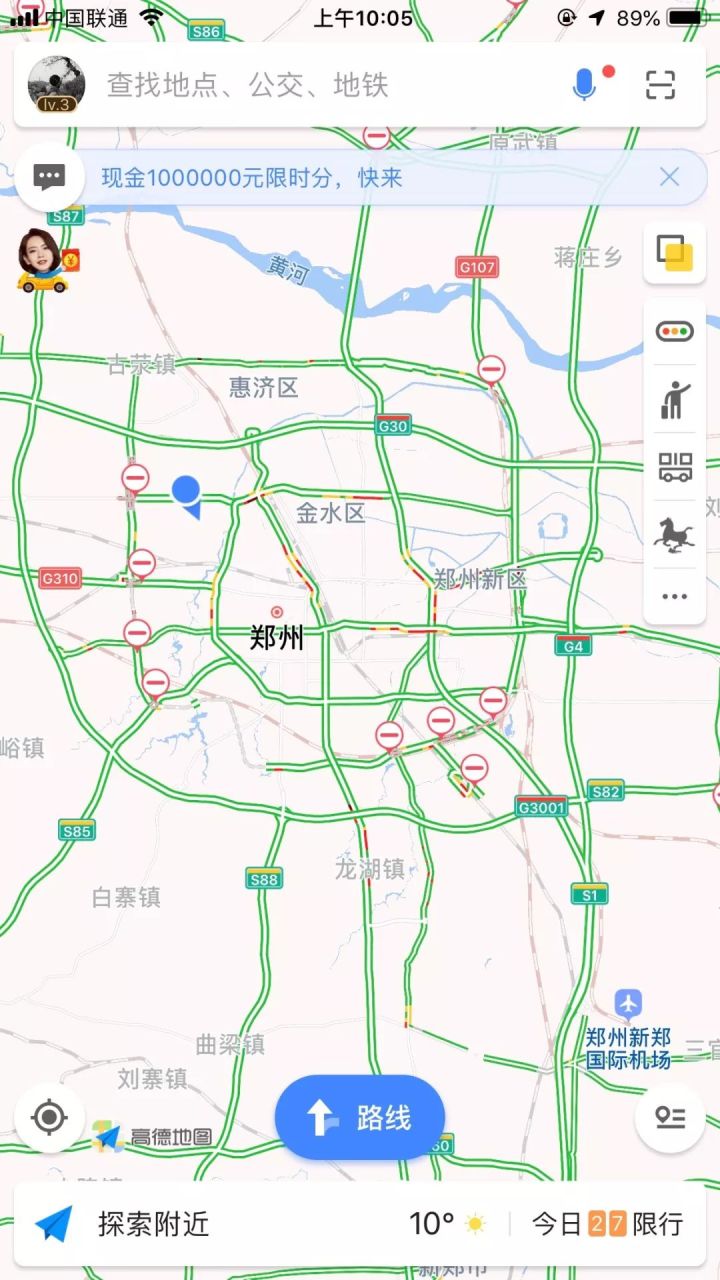Open the map layers switcher icon
This screenshot has height=1280, width=720.
click(x=672, y=253)
